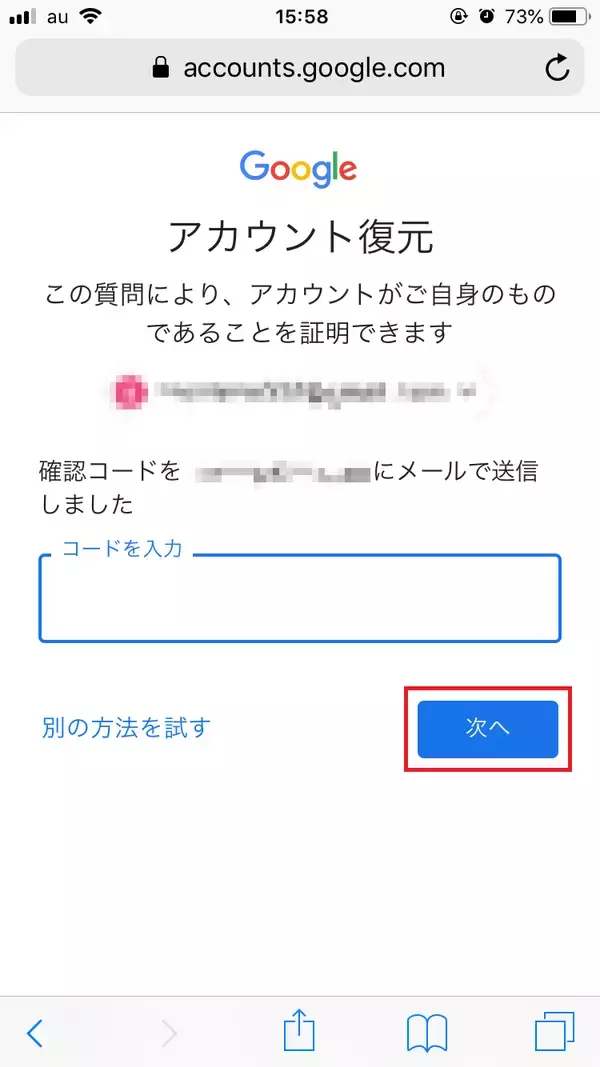
Task: Open the 別の方法を試す link
Action: [x=126, y=728]
